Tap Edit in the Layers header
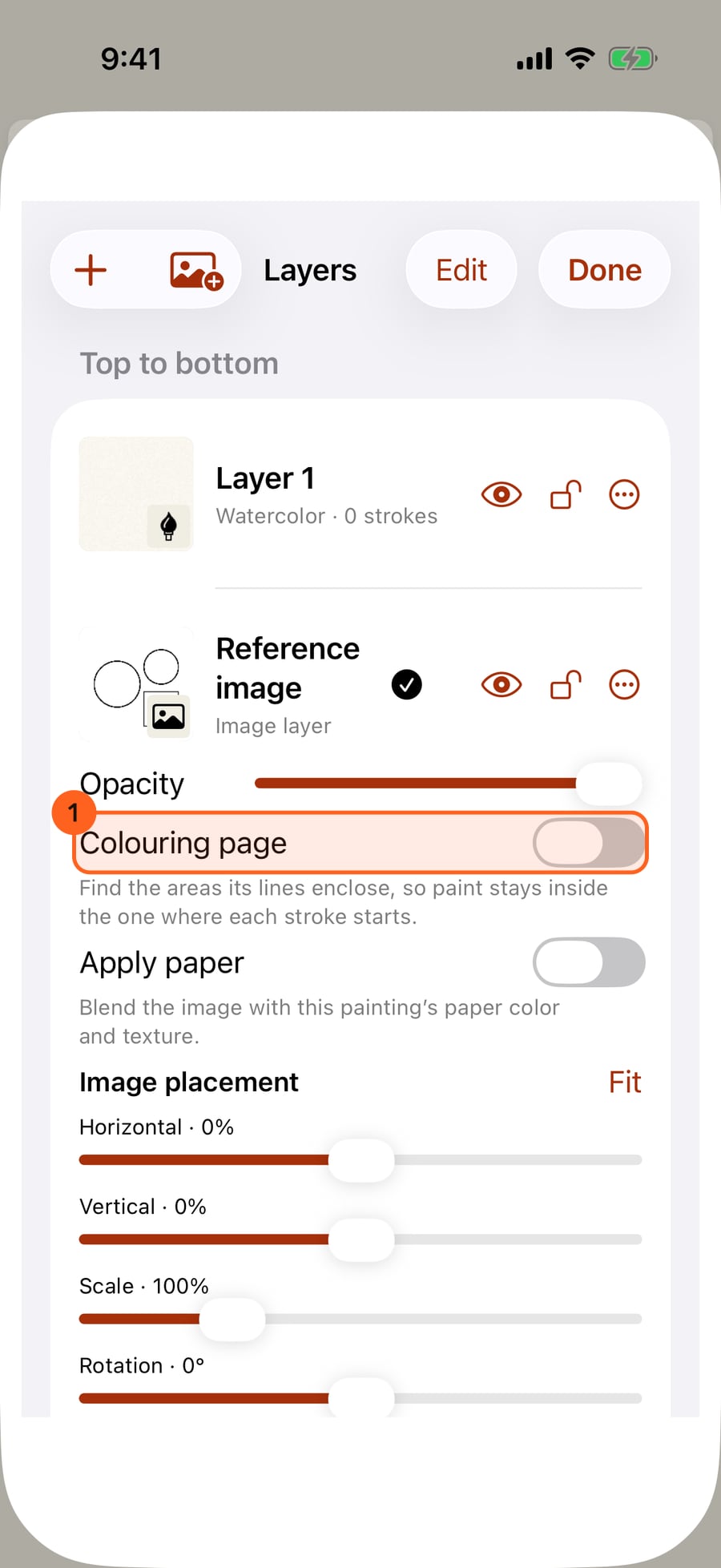This screenshot has width=721, height=1568. [x=461, y=270]
